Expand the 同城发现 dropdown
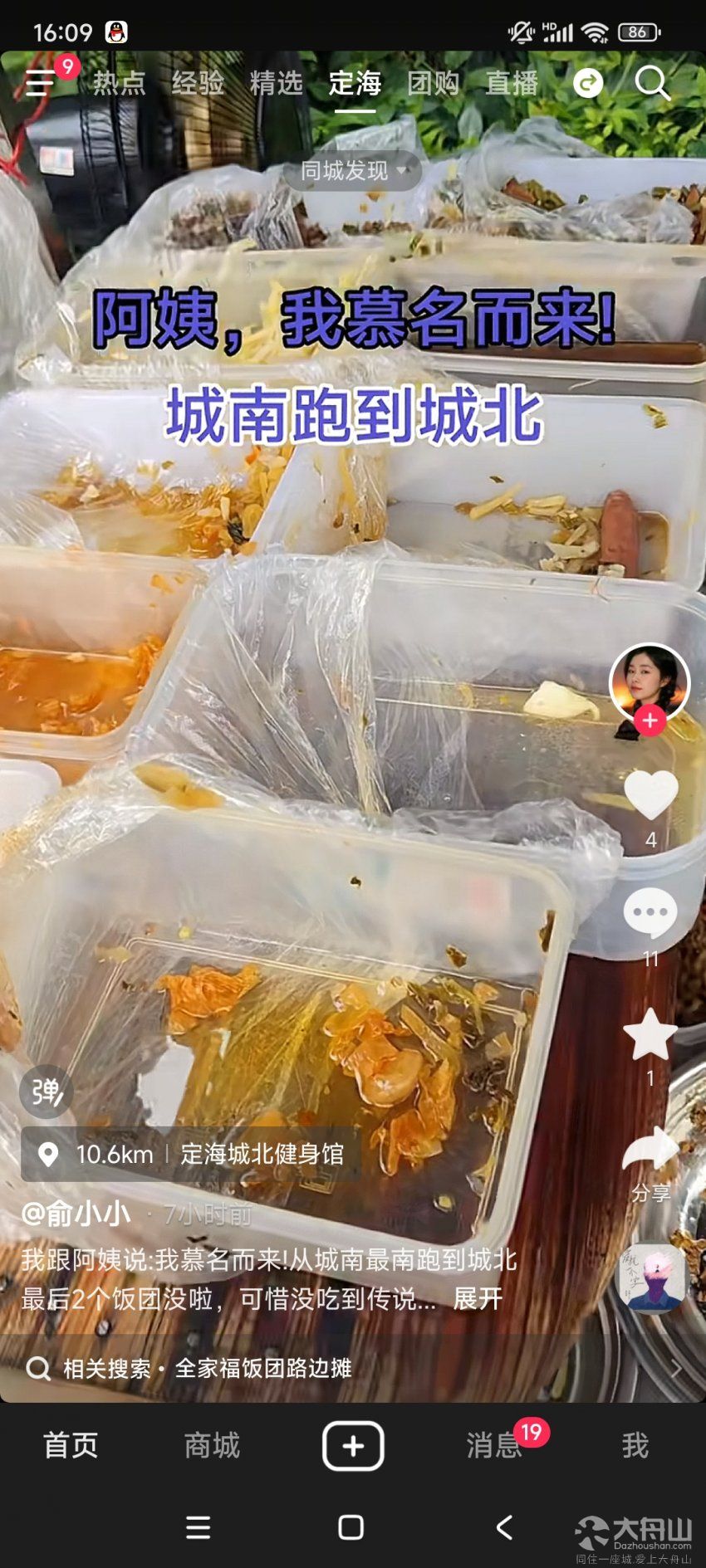 tap(353, 171)
